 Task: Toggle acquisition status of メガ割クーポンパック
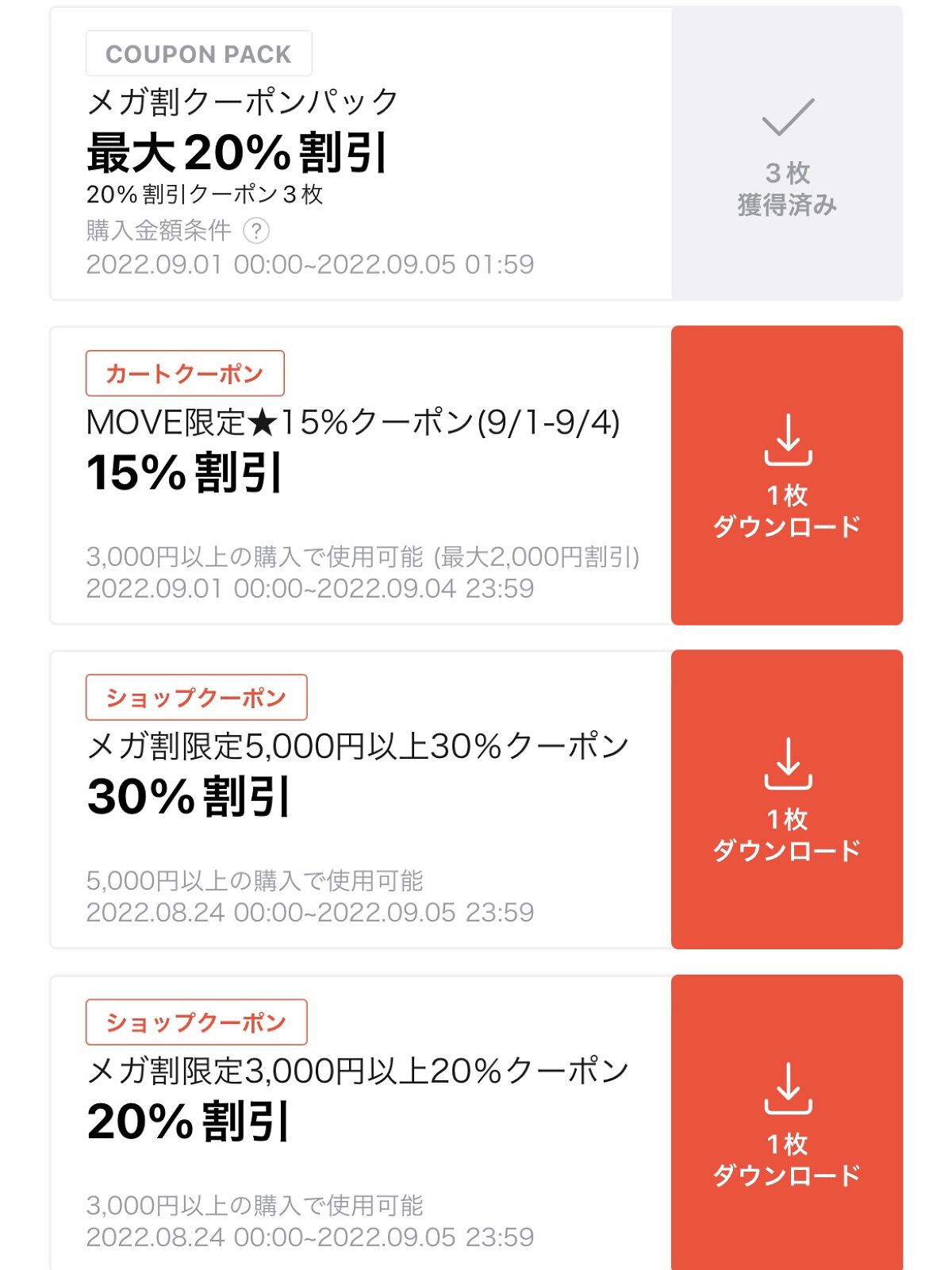[787, 151]
